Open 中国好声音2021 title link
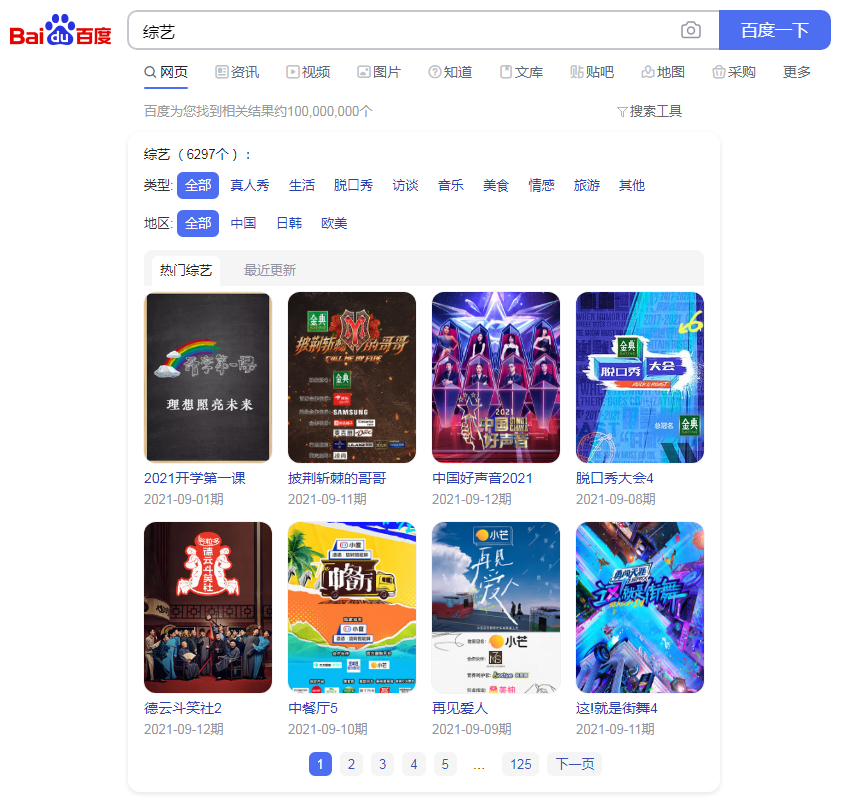 (482, 478)
